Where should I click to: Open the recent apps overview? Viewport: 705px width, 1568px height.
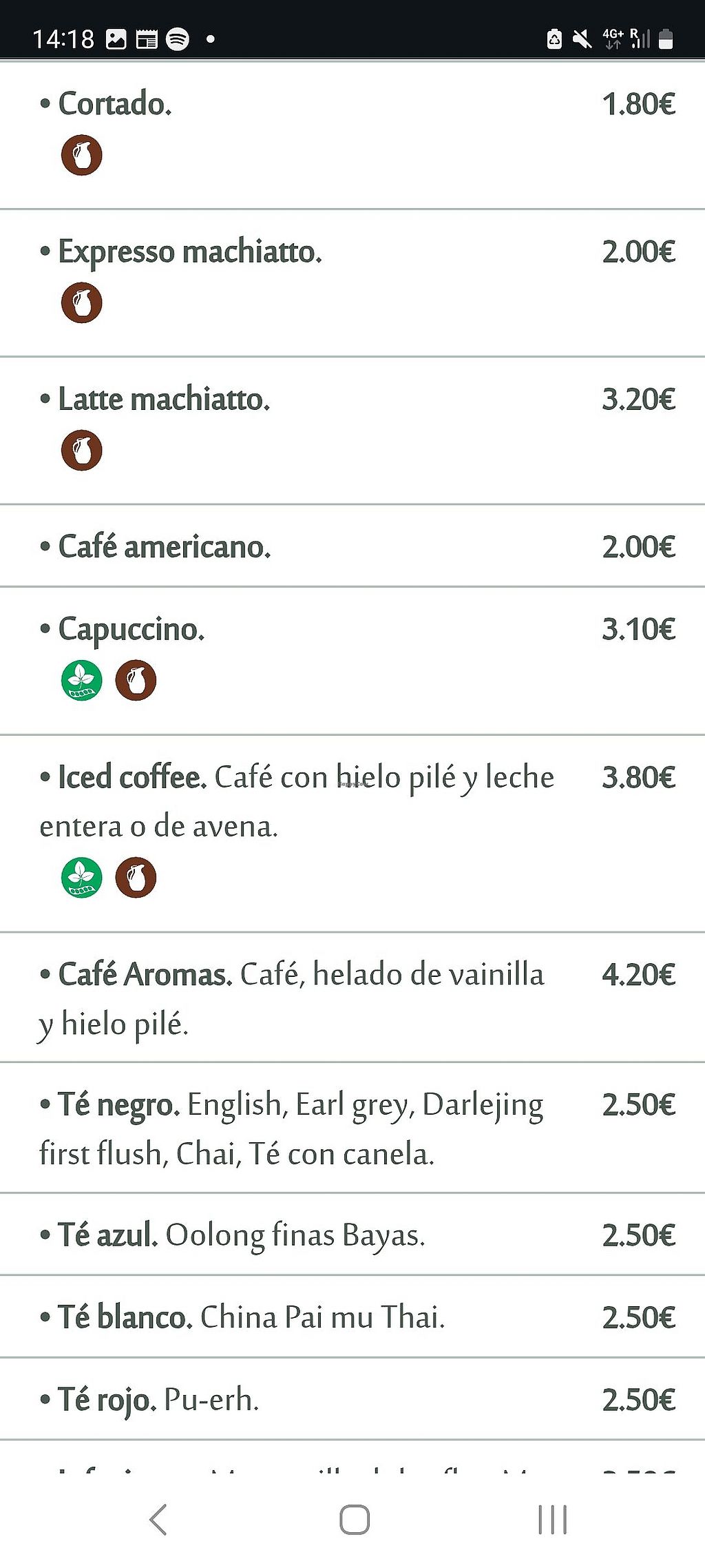click(x=552, y=1519)
